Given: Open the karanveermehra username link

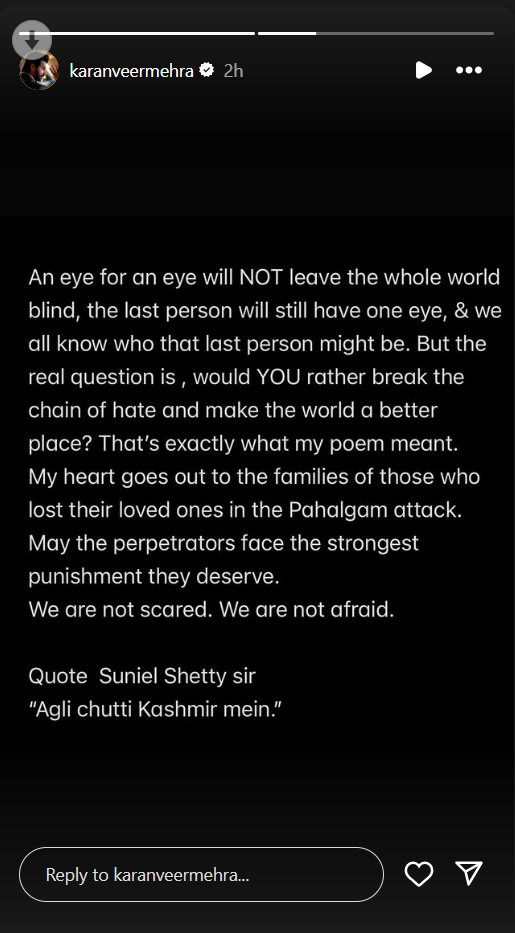Looking at the screenshot, I should pyautogui.click(x=131, y=71).
